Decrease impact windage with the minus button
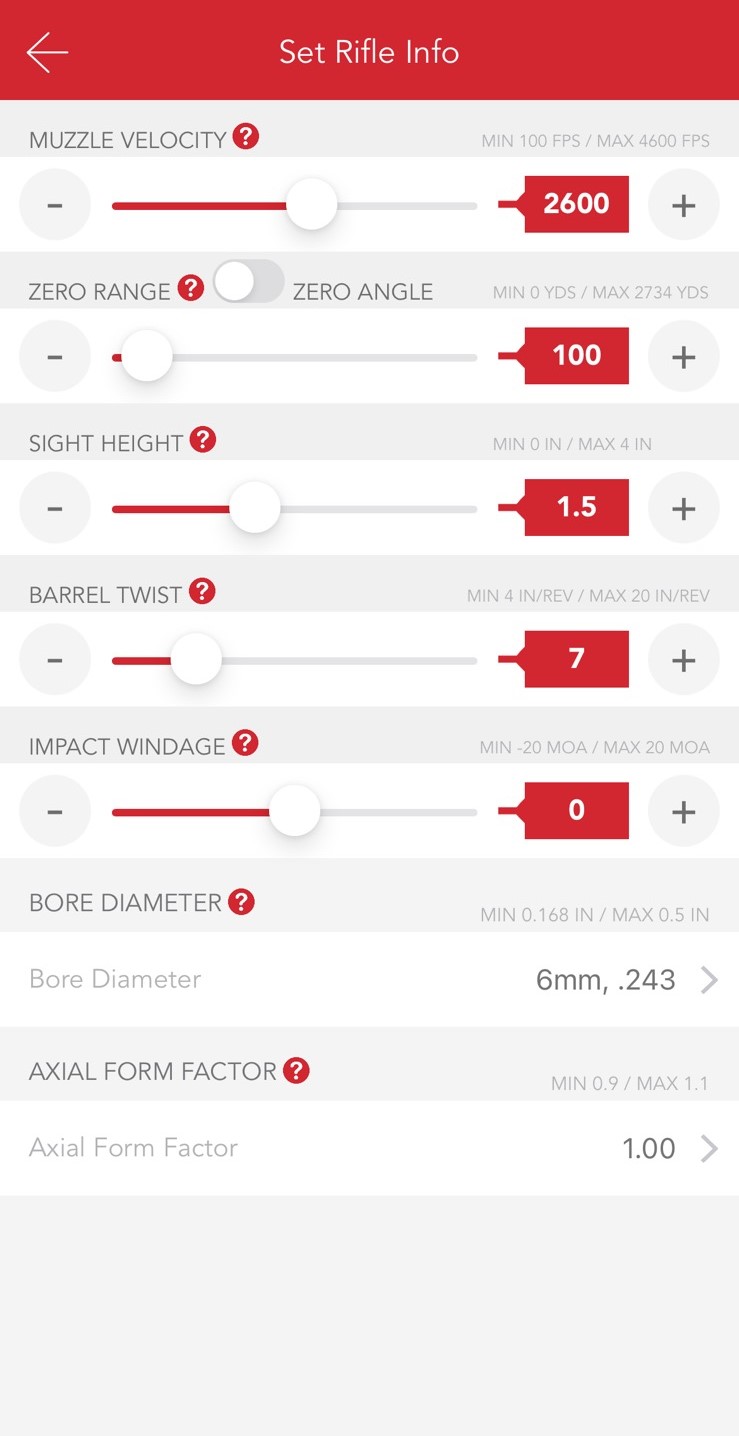 point(55,811)
